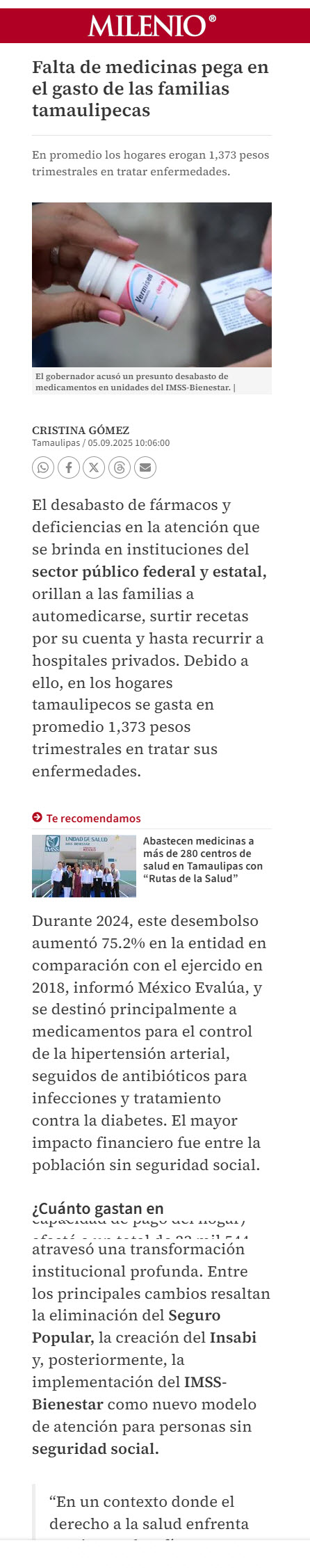The image size is (310, 1568).
Task: Open recommended article about Rutas de la Salud
Action: pyautogui.click(x=203, y=860)
